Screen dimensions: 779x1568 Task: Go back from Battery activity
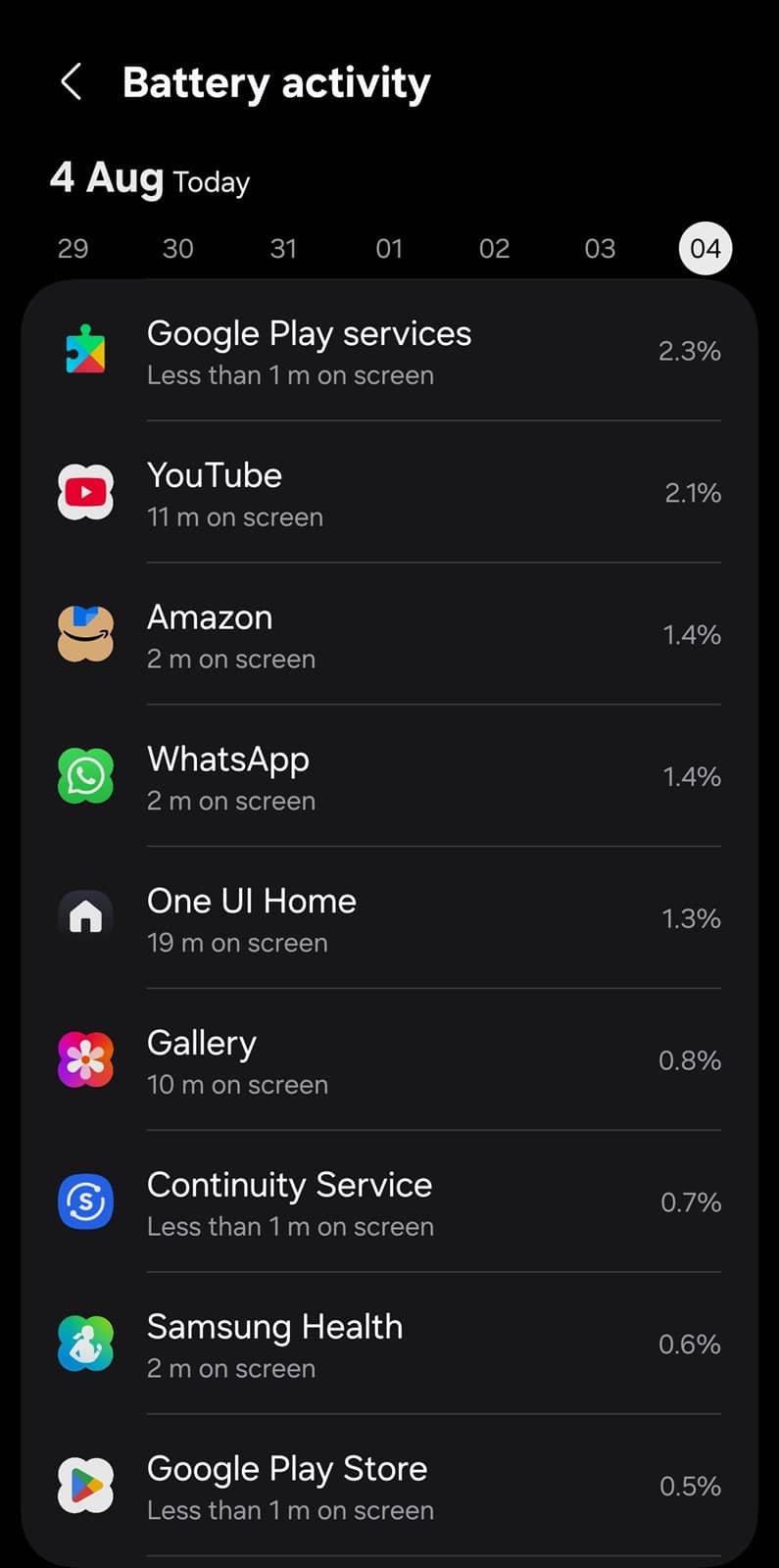(x=71, y=82)
